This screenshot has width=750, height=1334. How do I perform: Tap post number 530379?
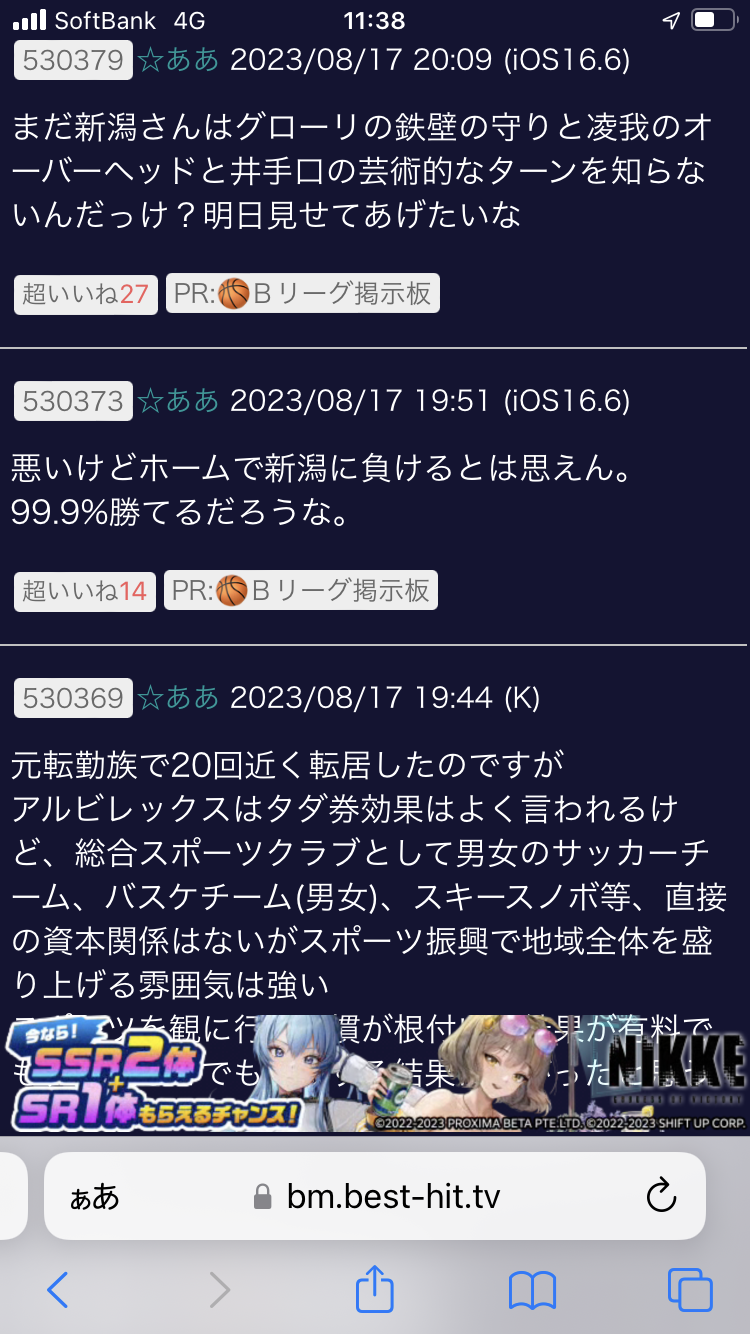click(73, 60)
